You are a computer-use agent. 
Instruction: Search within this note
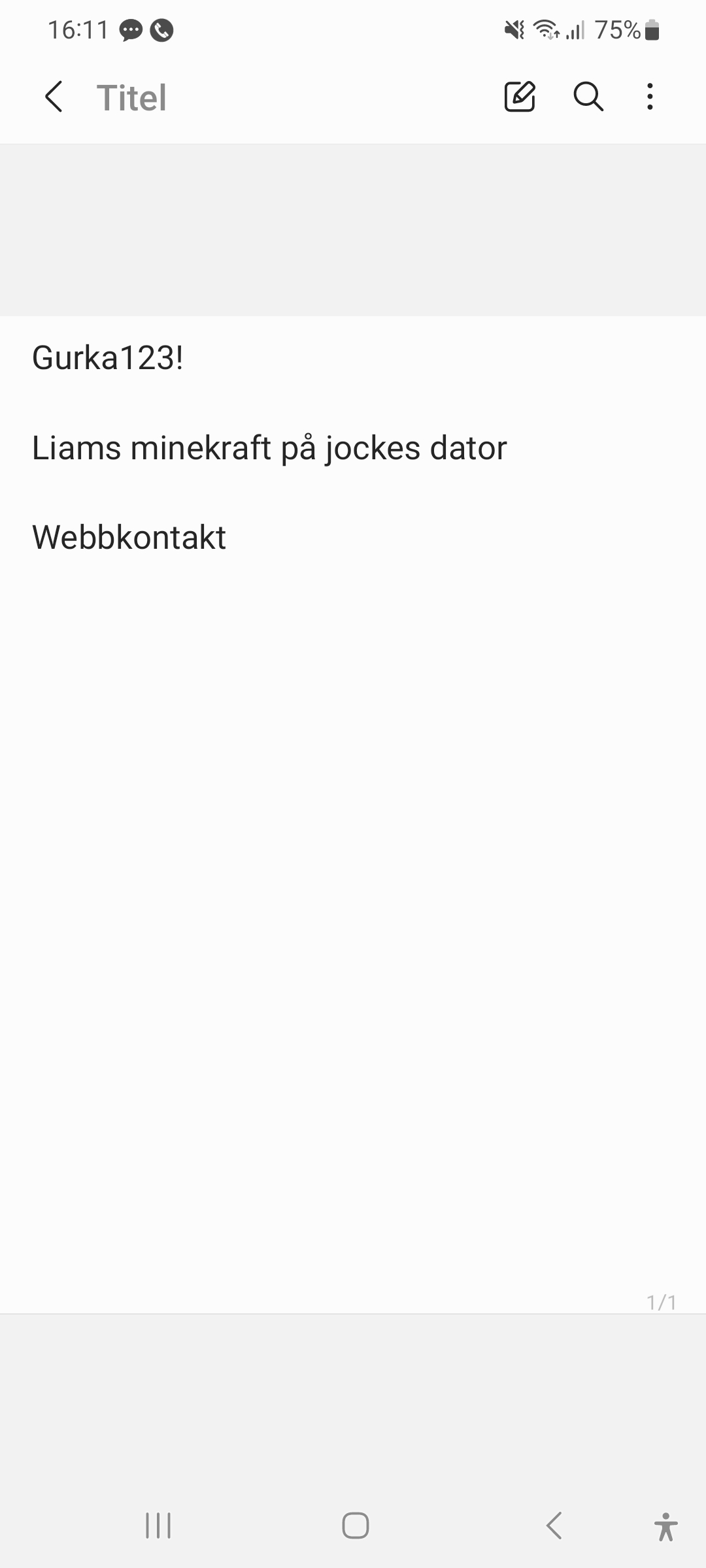click(588, 97)
